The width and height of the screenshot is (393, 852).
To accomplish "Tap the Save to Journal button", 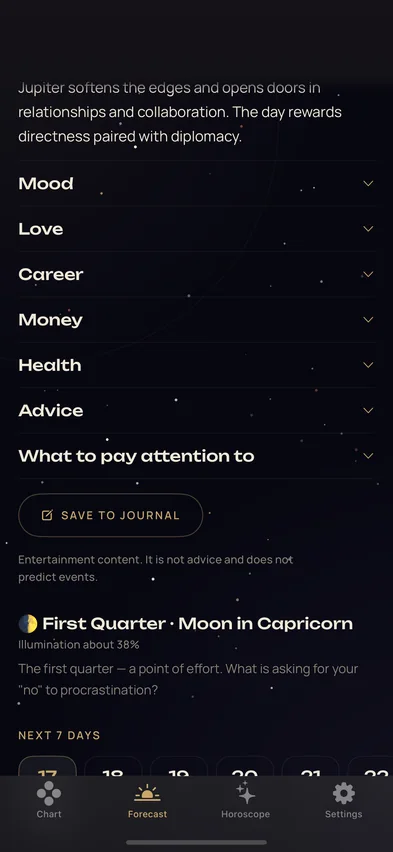I will (x=110, y=515).
